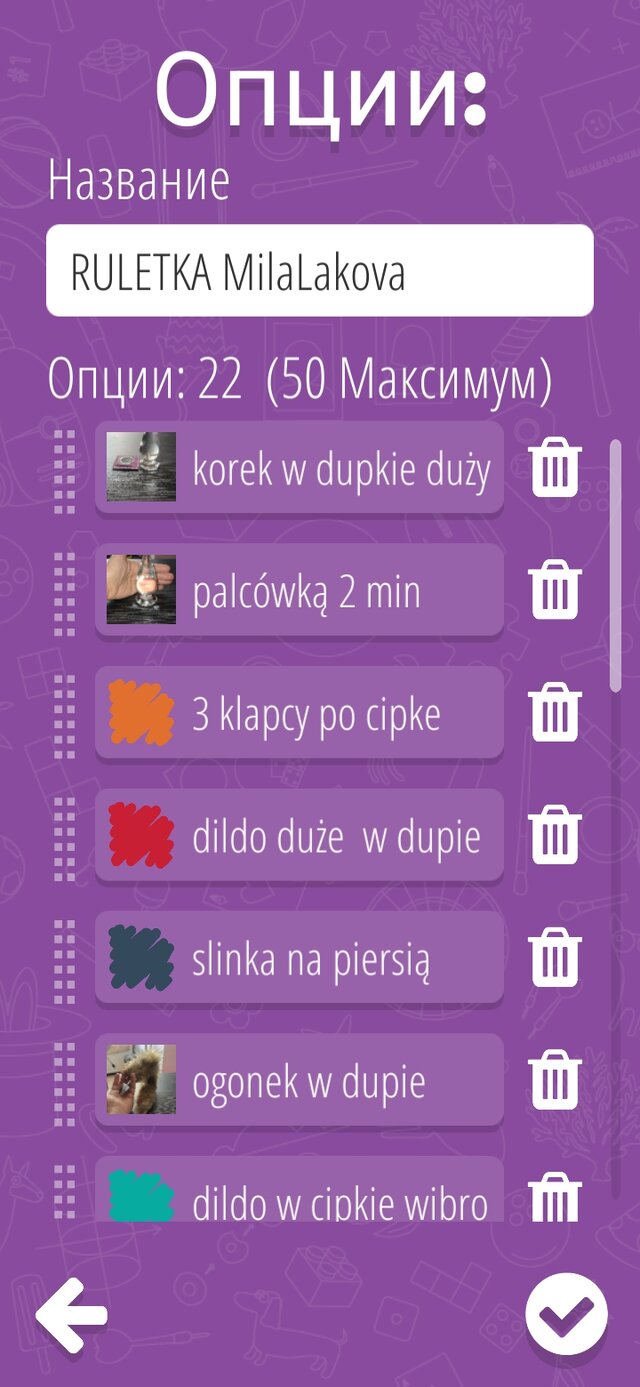This screenshot has height=1387, width=640.
Task: Change the photo for "ogonek w dupie"
Action: (x=141, y=1080)
